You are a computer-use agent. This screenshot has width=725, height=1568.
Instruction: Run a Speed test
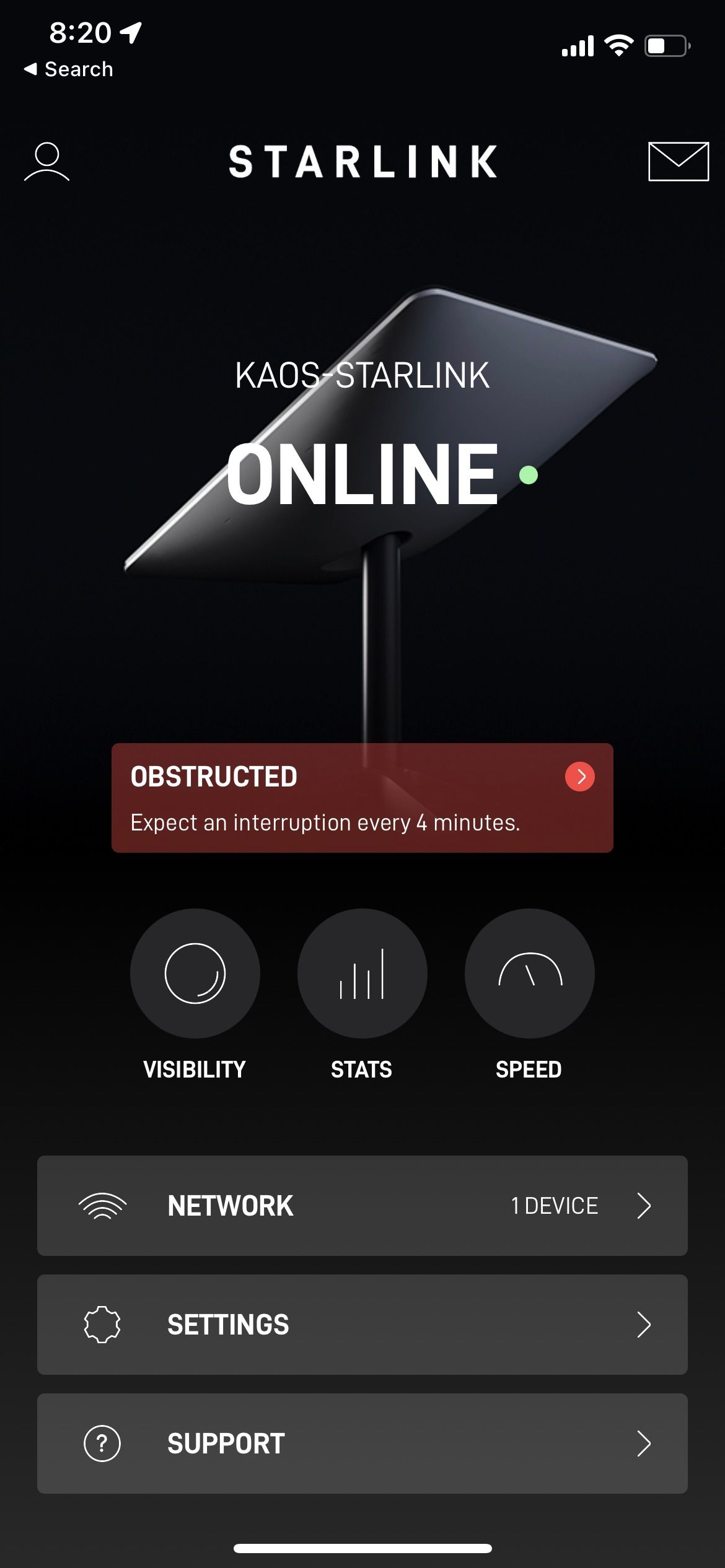(529, 973)
